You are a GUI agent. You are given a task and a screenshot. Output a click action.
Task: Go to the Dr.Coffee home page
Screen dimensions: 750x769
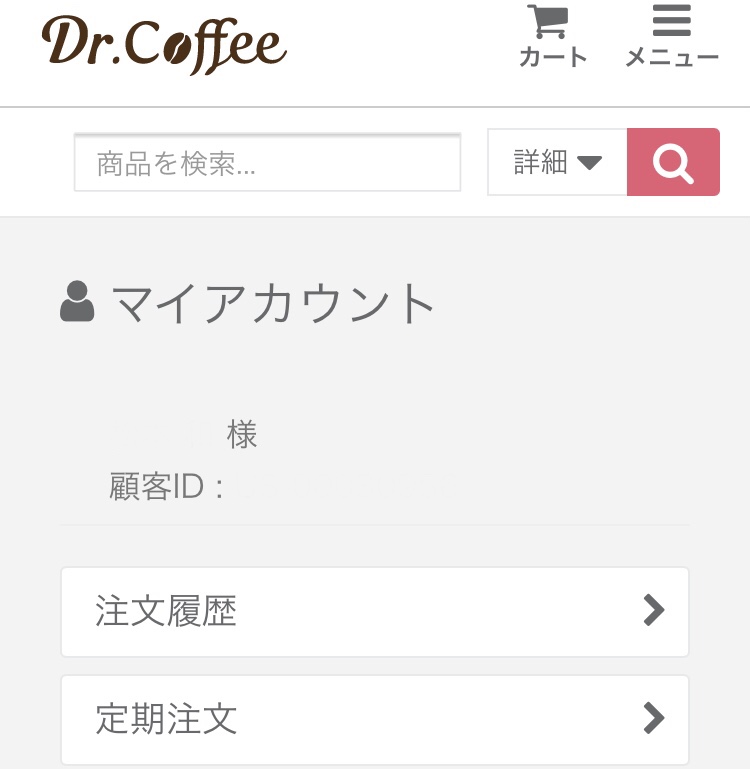click(x=164, y=43)
